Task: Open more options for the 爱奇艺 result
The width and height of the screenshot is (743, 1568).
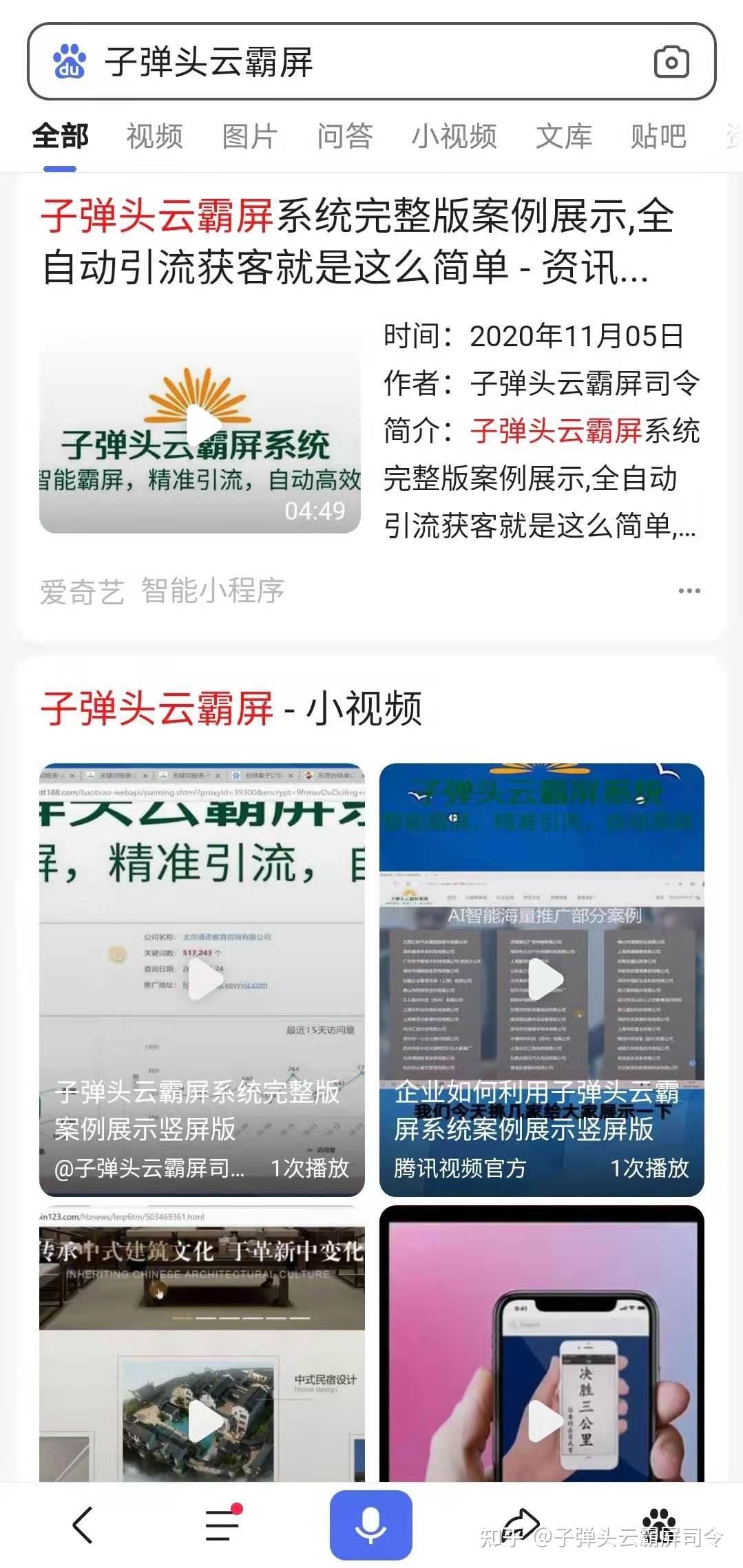Action: (x=689, y=591)
